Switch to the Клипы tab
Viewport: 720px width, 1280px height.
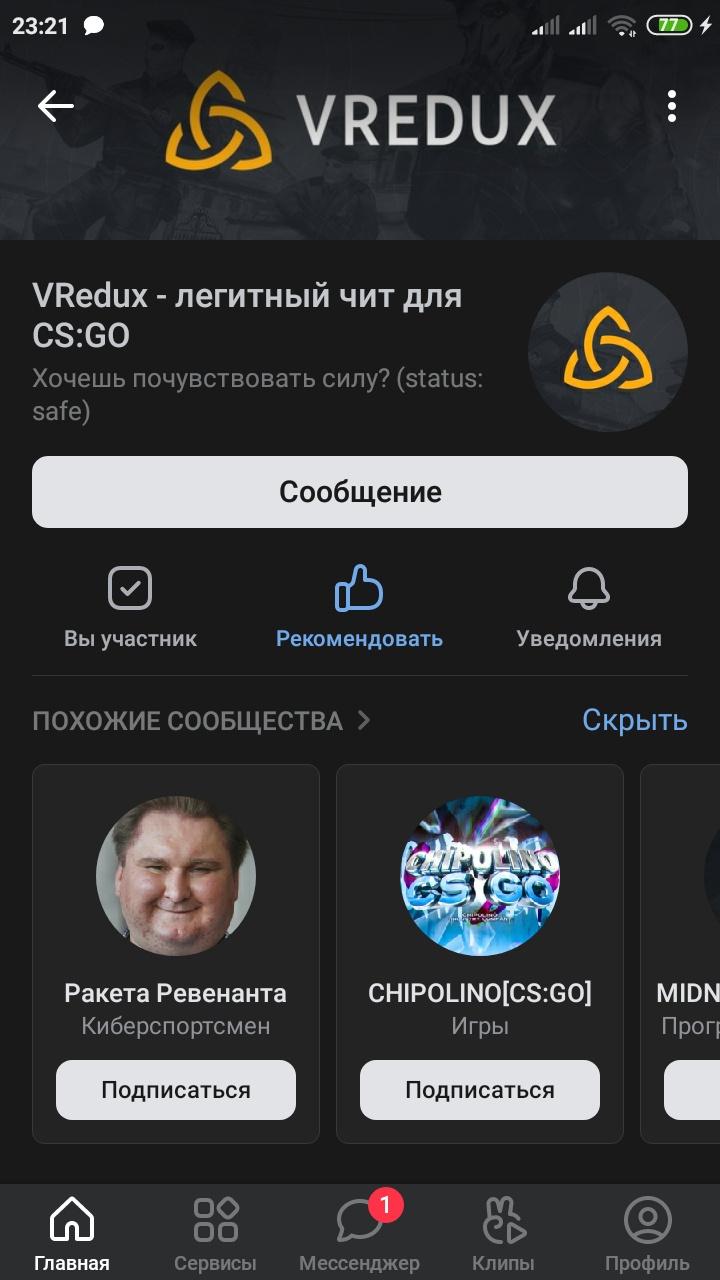pyautogui.click(x=504, y=1235)
